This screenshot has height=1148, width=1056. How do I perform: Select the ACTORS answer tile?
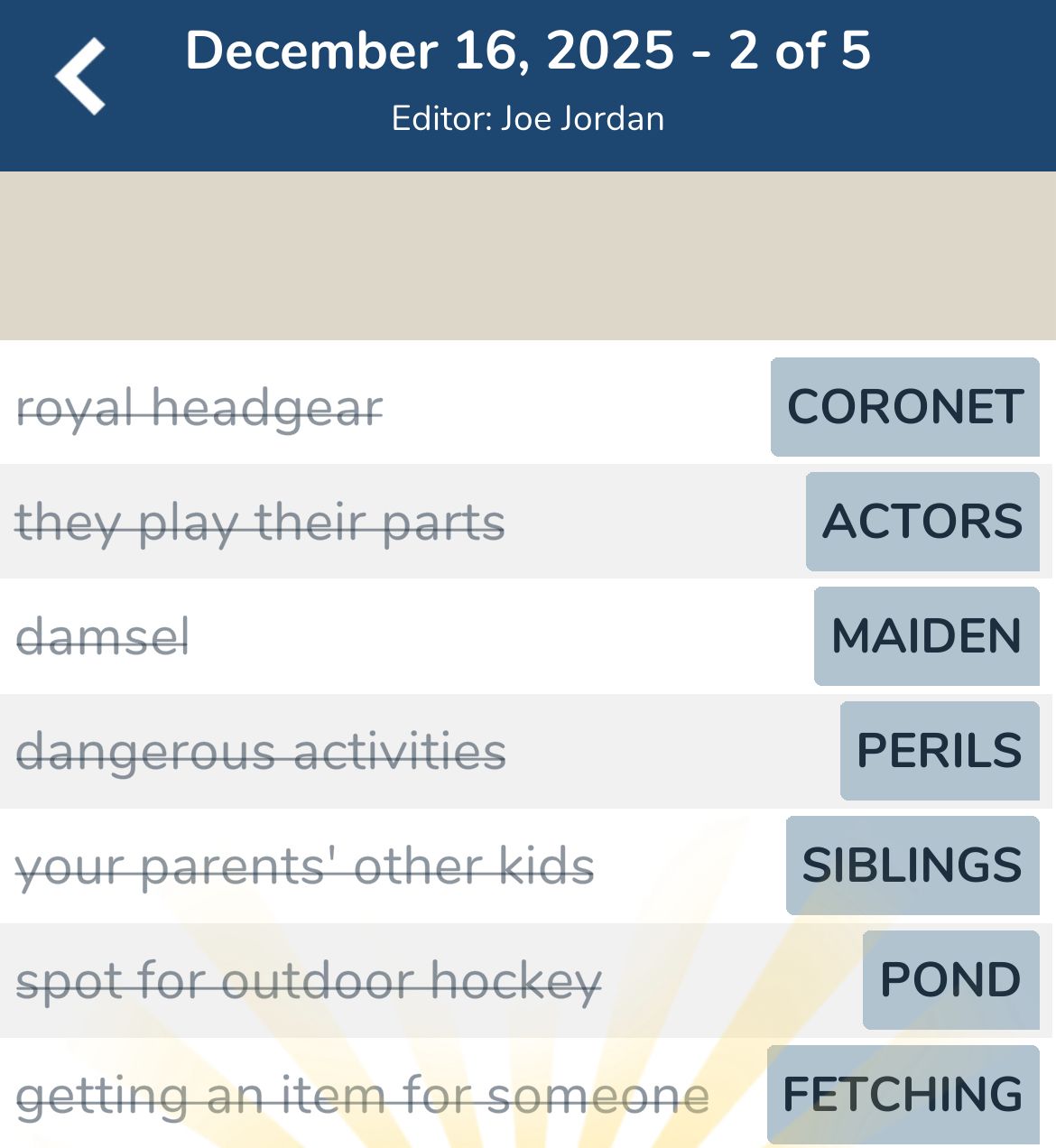(x=922, y=522)
